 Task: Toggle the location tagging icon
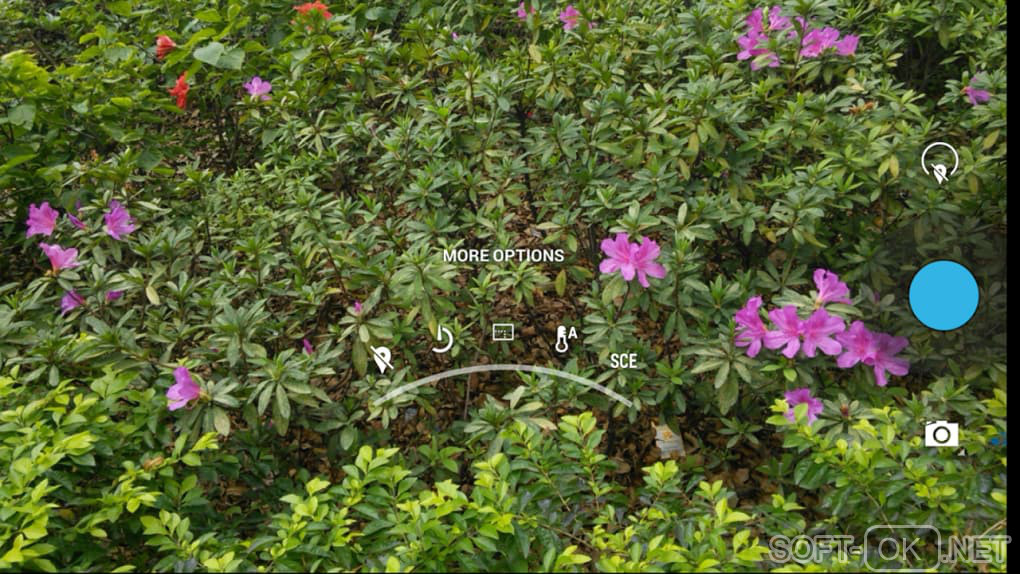click(x=381, y=359)
